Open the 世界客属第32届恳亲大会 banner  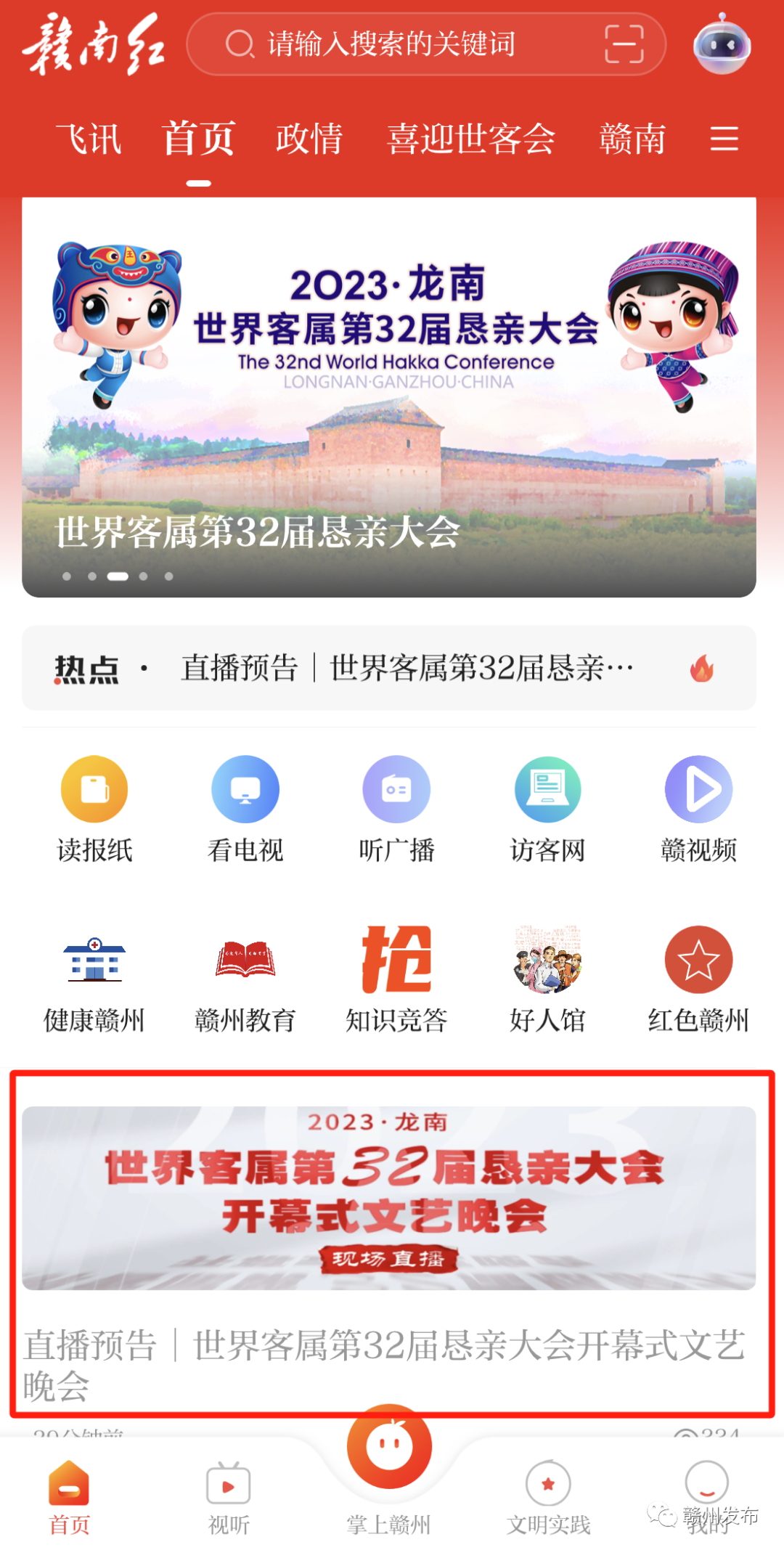pos(389,397)
